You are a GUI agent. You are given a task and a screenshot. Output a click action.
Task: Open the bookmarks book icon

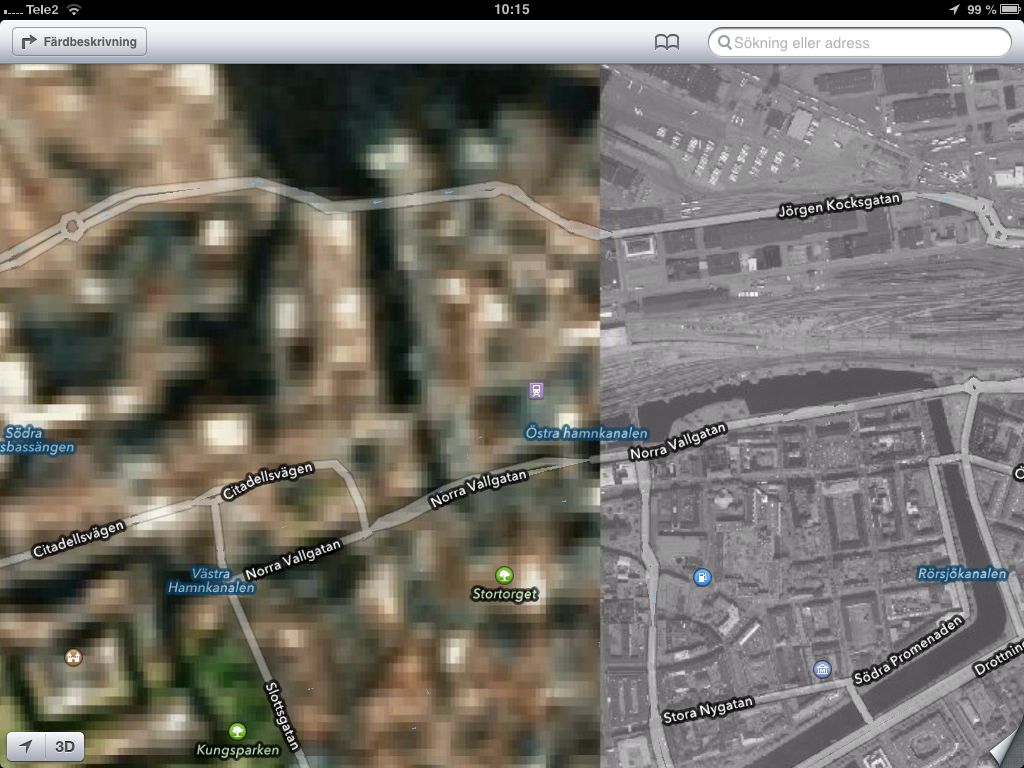[x=667, y=42]
